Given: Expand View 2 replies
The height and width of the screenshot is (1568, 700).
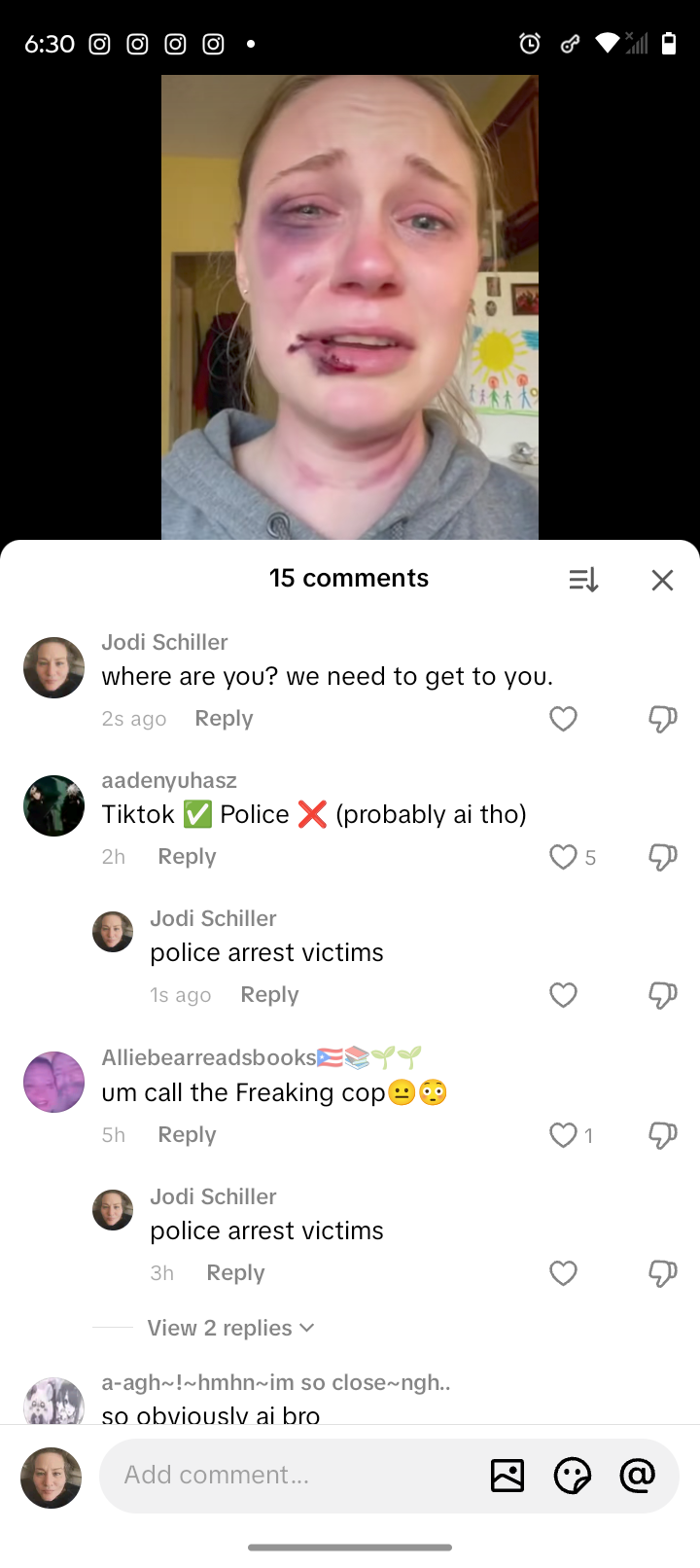Looking at the screenshot, I should 230,1328.
